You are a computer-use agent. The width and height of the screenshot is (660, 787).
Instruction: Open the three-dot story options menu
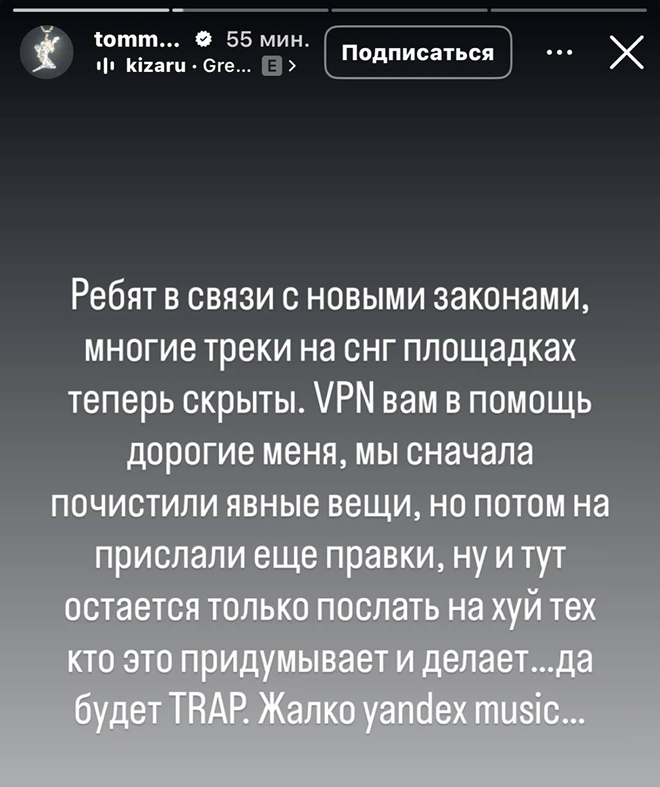[x=561, y=53]
